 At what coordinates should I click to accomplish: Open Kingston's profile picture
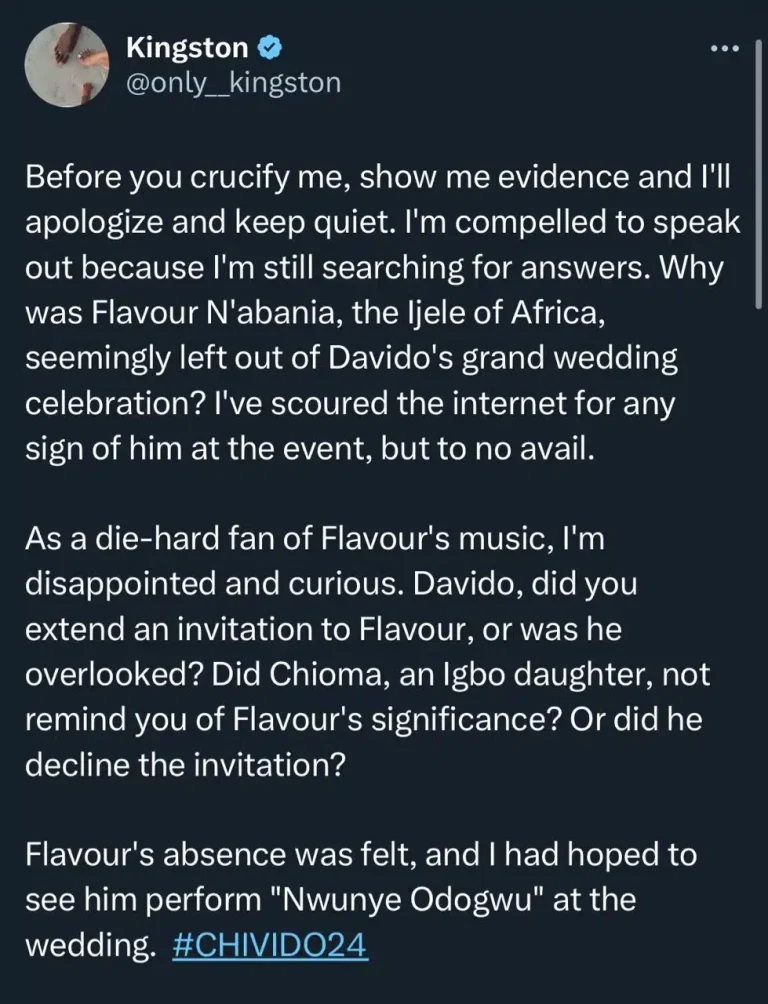tap(69, 65)
